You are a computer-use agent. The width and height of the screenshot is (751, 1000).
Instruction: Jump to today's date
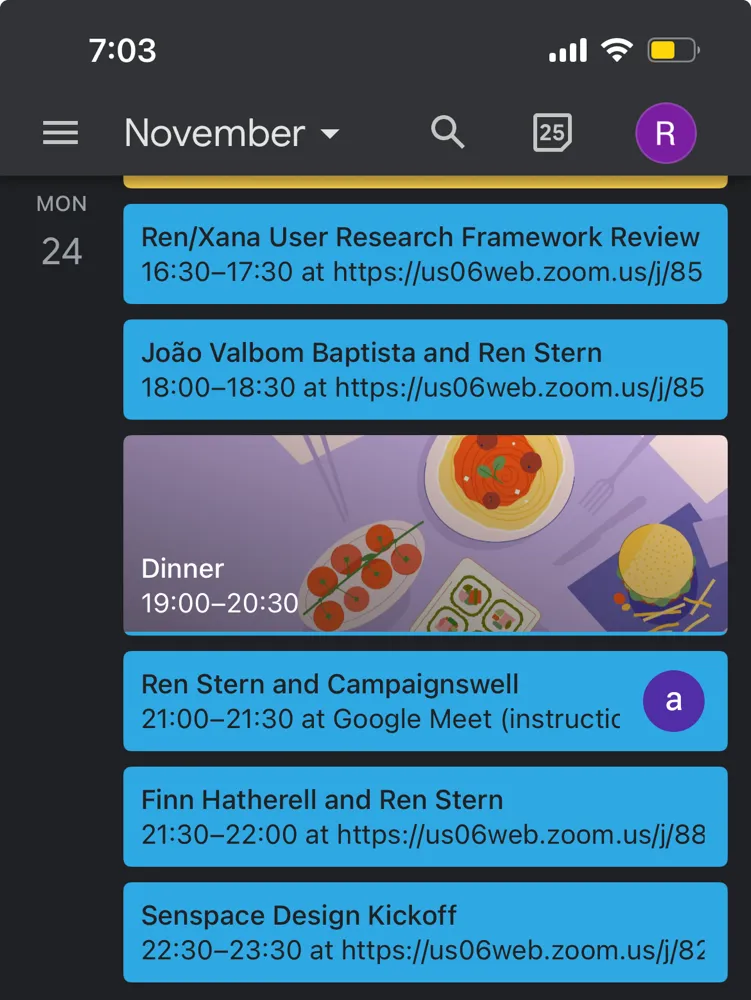point(552,132)
